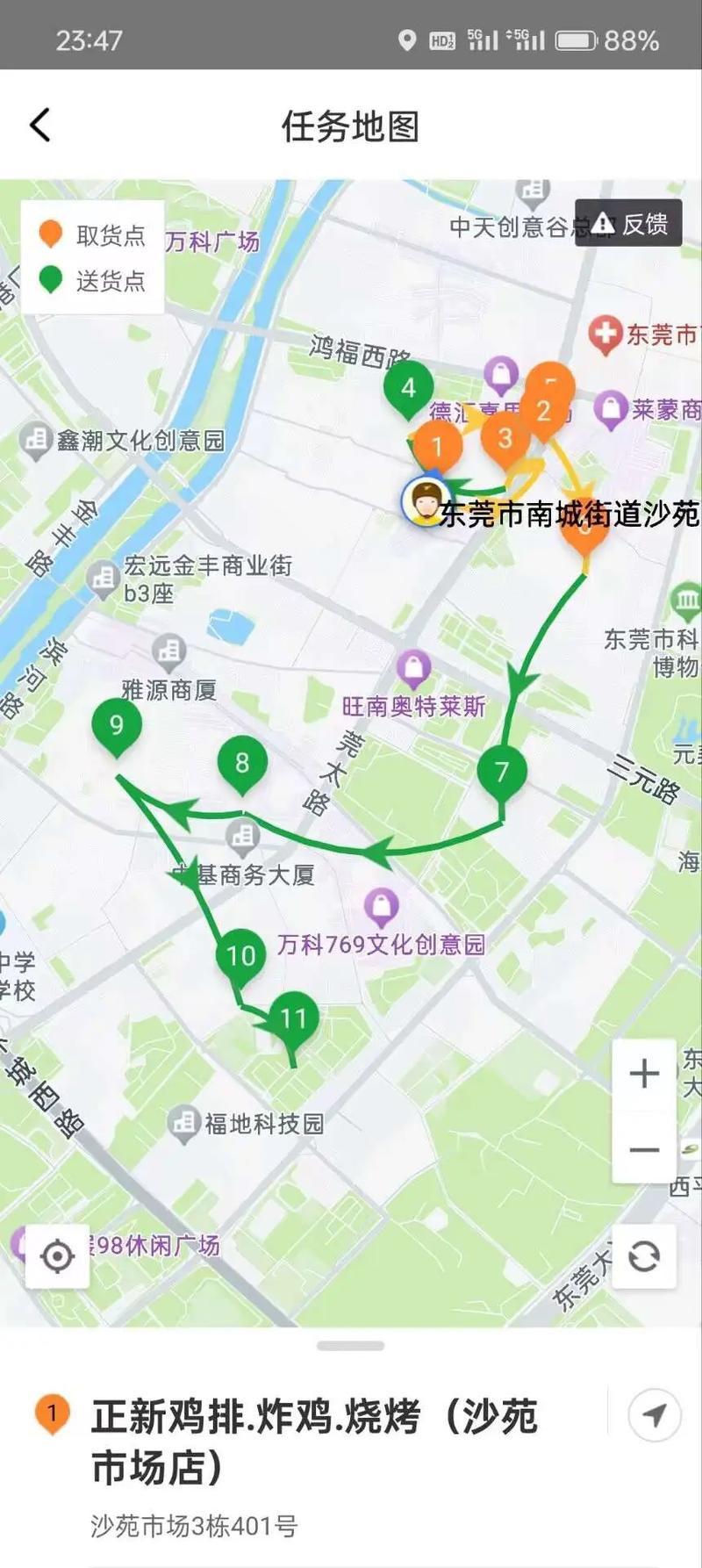
Task: Go back from the task map
Action: (40, 126)
